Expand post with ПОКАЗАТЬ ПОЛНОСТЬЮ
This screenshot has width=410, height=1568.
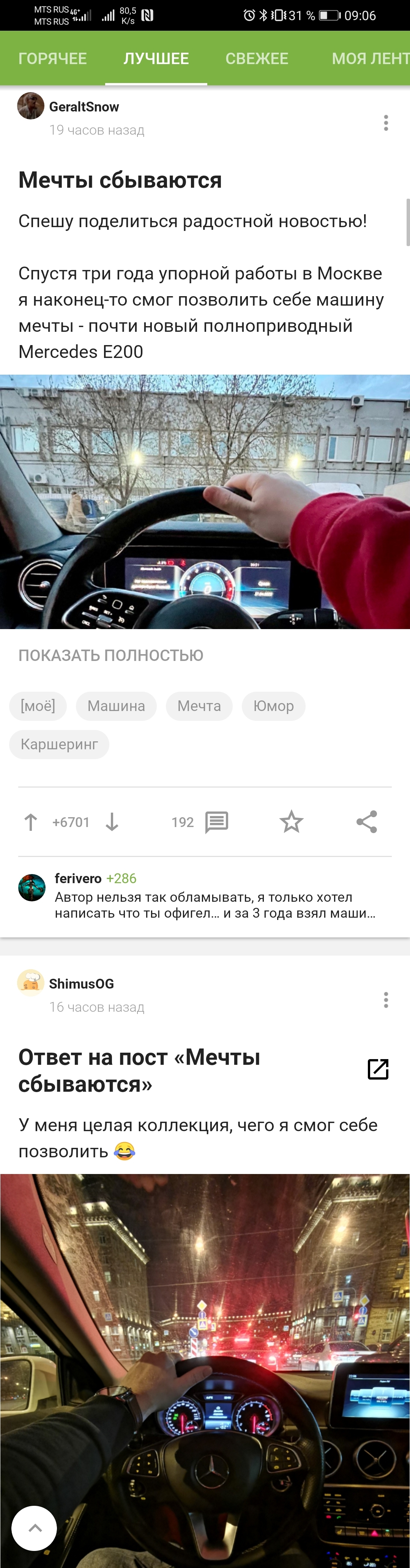click(111, 655)
